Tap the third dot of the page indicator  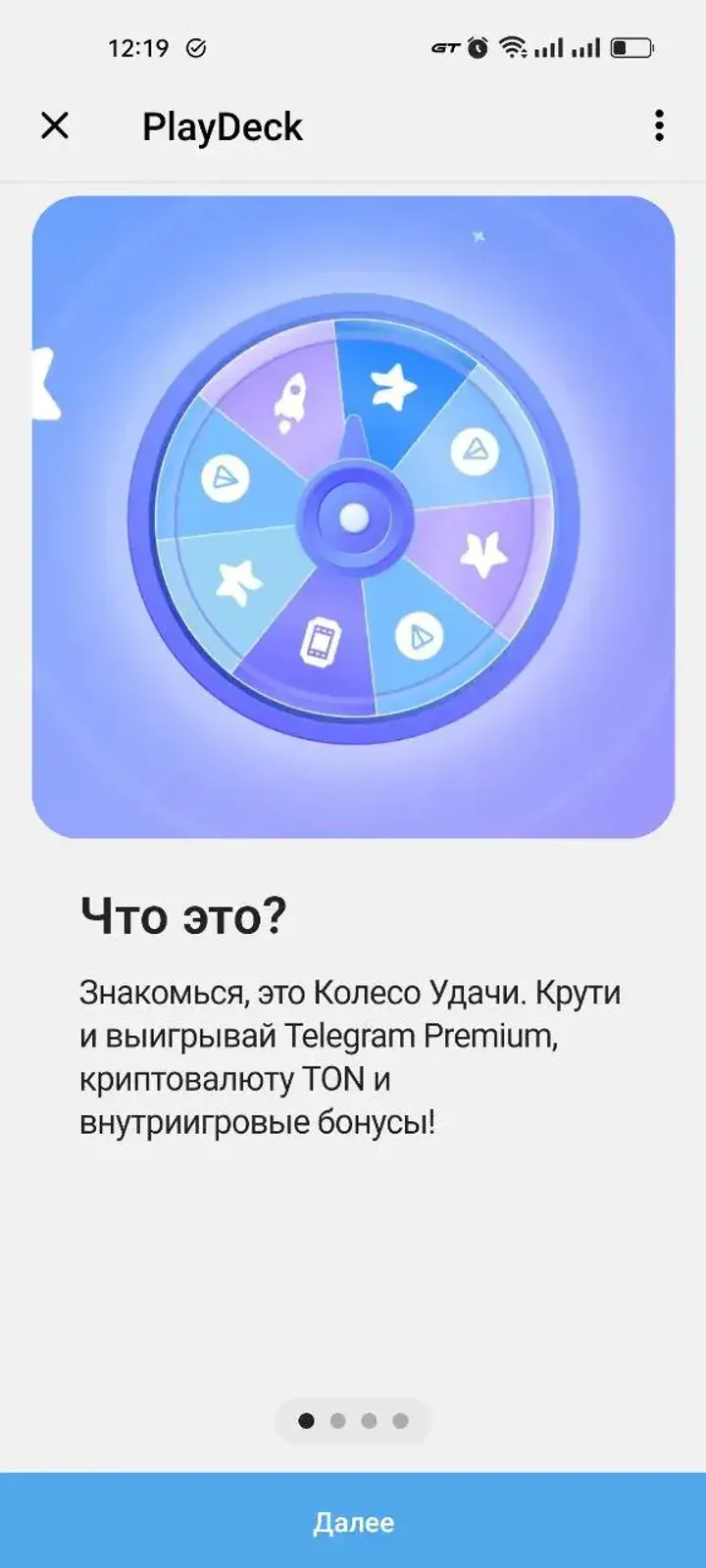[x=369, y=1418]
